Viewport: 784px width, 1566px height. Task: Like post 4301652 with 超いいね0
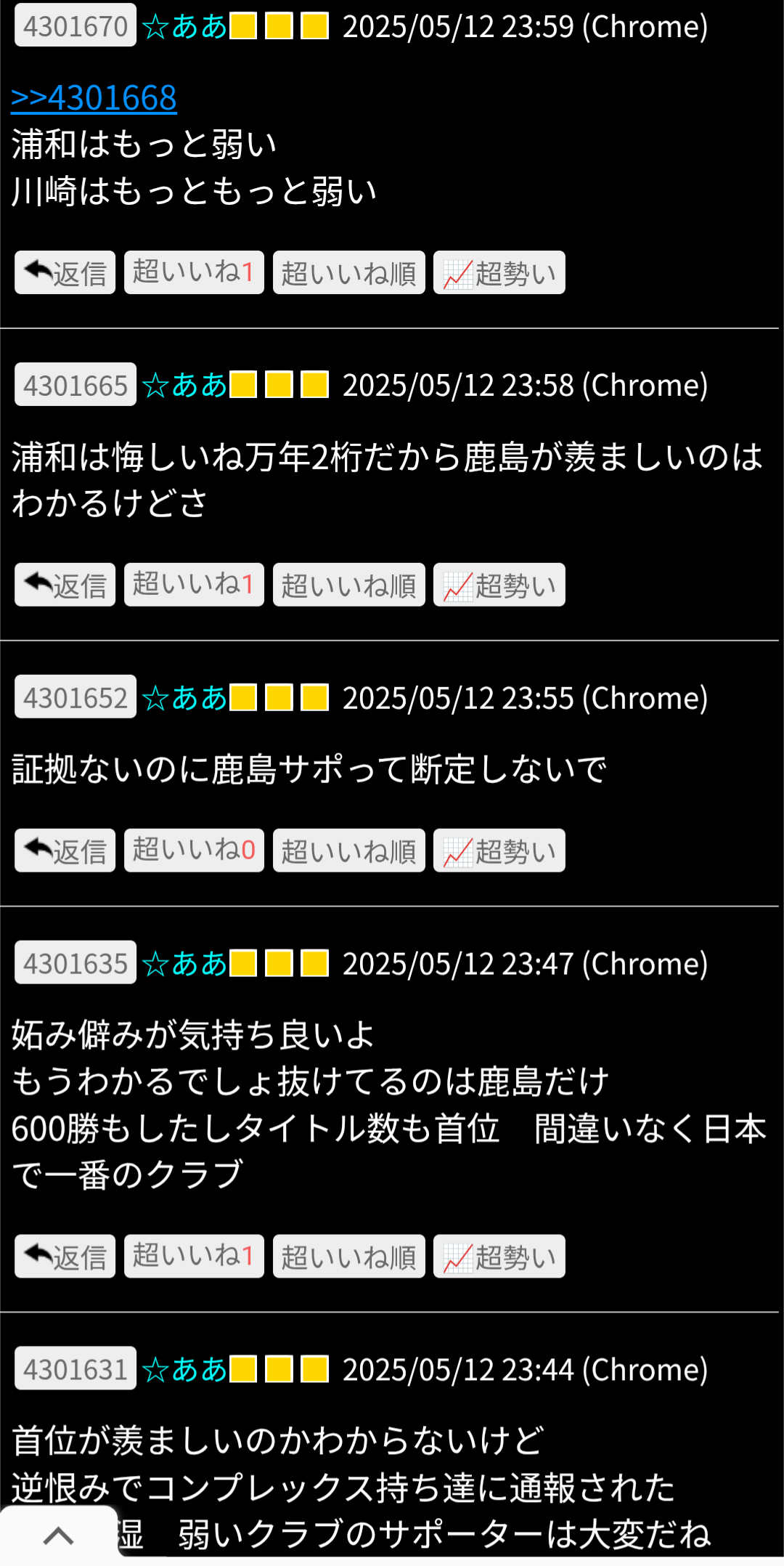[x=194, y=850]
